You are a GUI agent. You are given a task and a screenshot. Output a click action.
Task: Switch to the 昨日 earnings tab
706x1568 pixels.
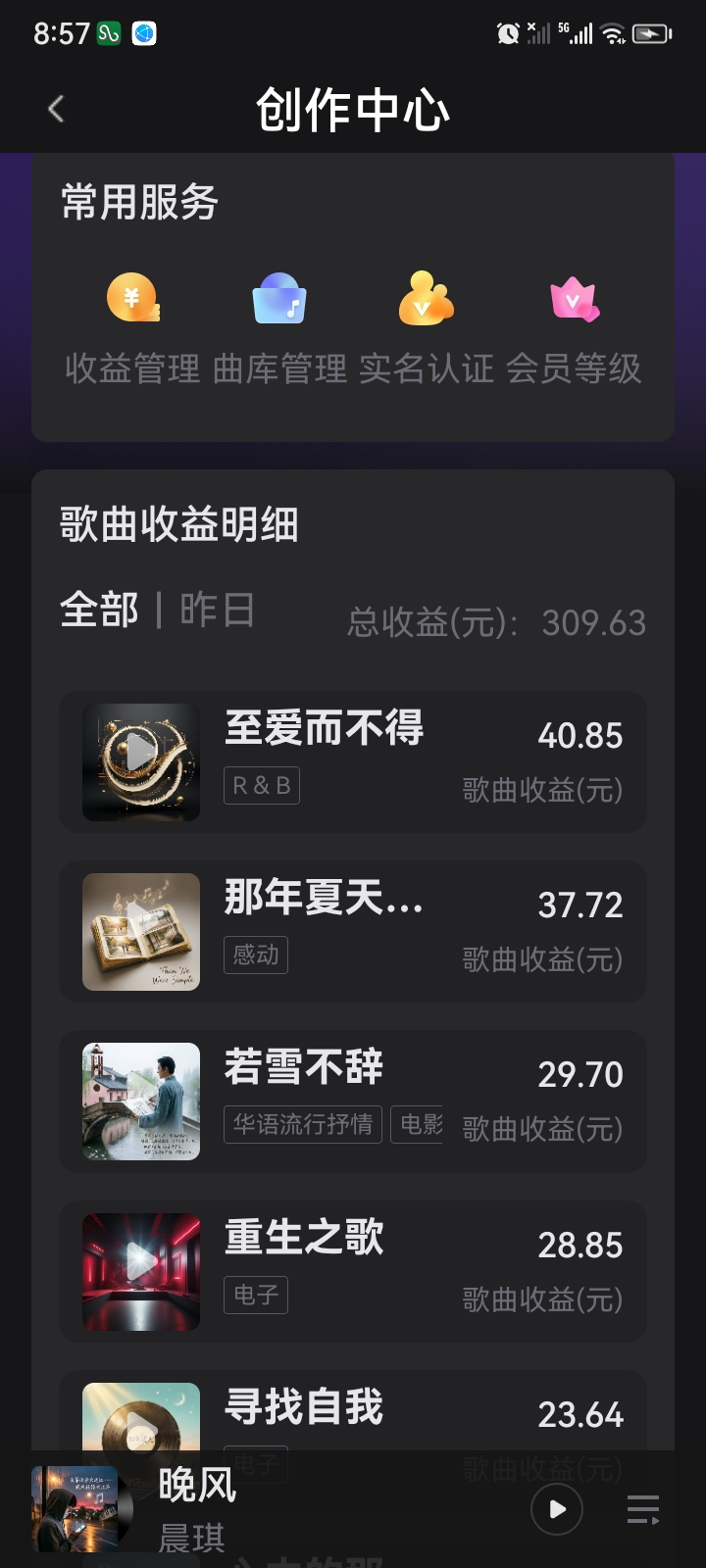tap(217, 611)
